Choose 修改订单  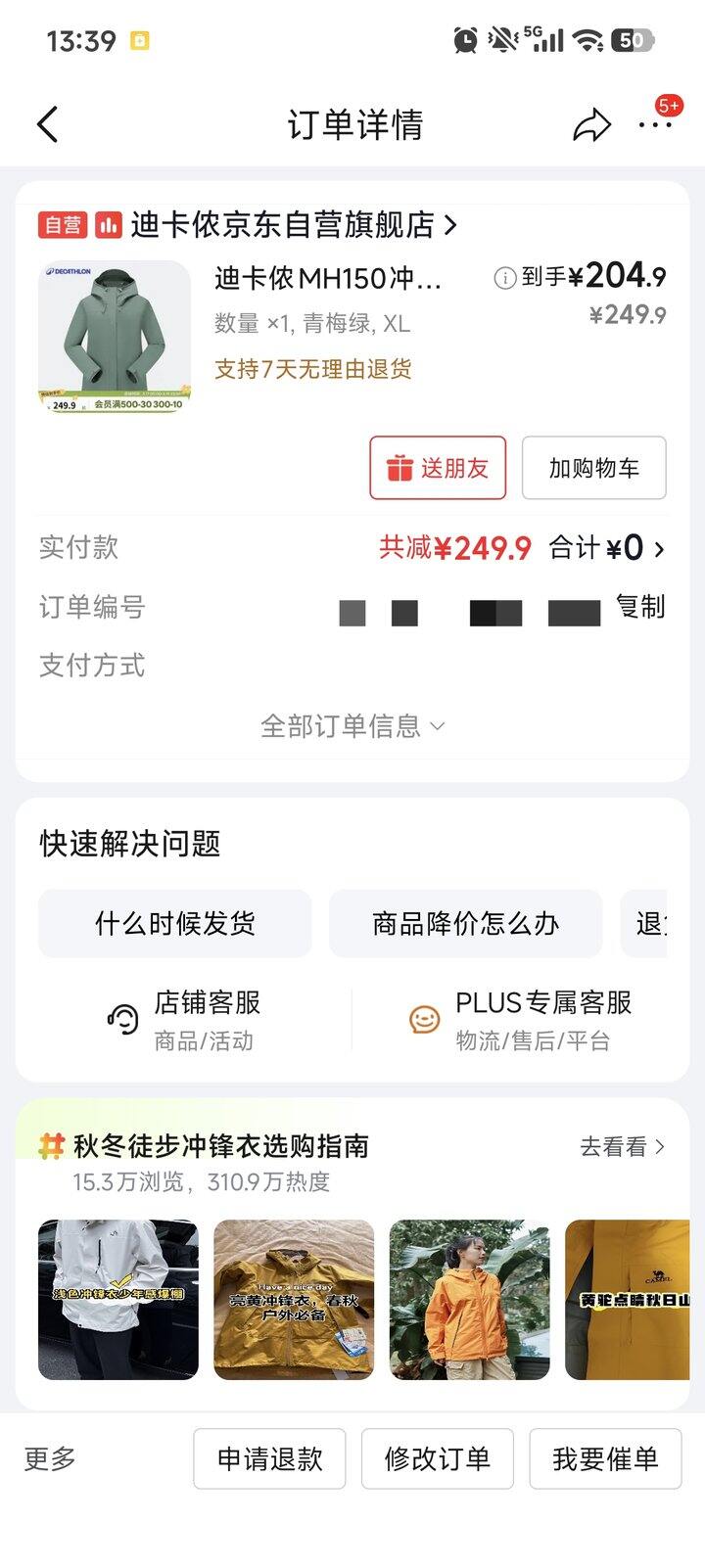point(437,1458)
